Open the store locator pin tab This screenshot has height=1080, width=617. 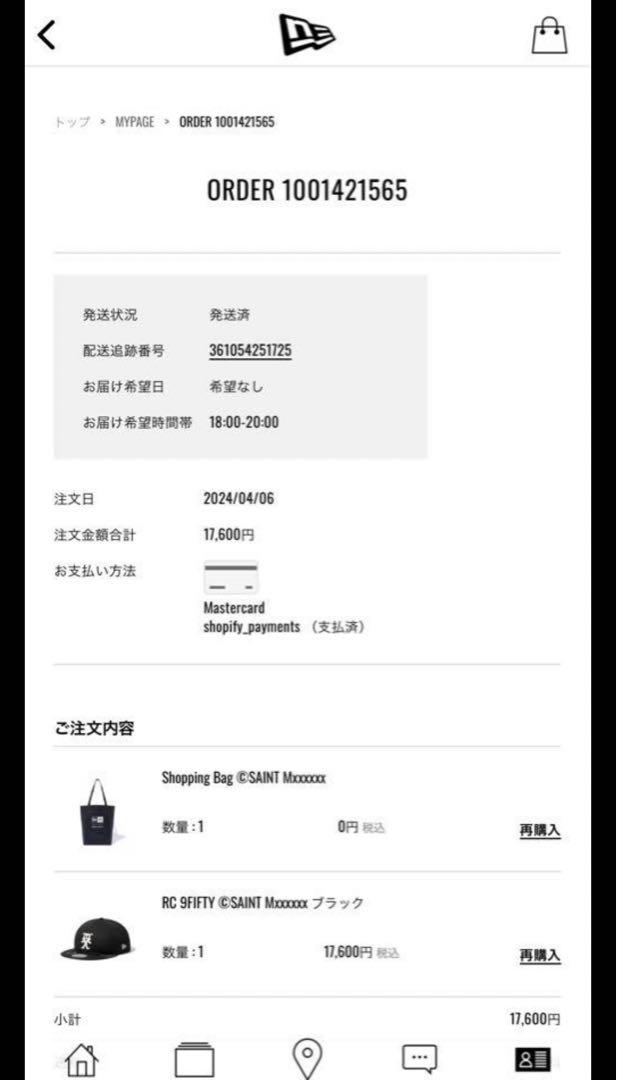(306, 1058)
